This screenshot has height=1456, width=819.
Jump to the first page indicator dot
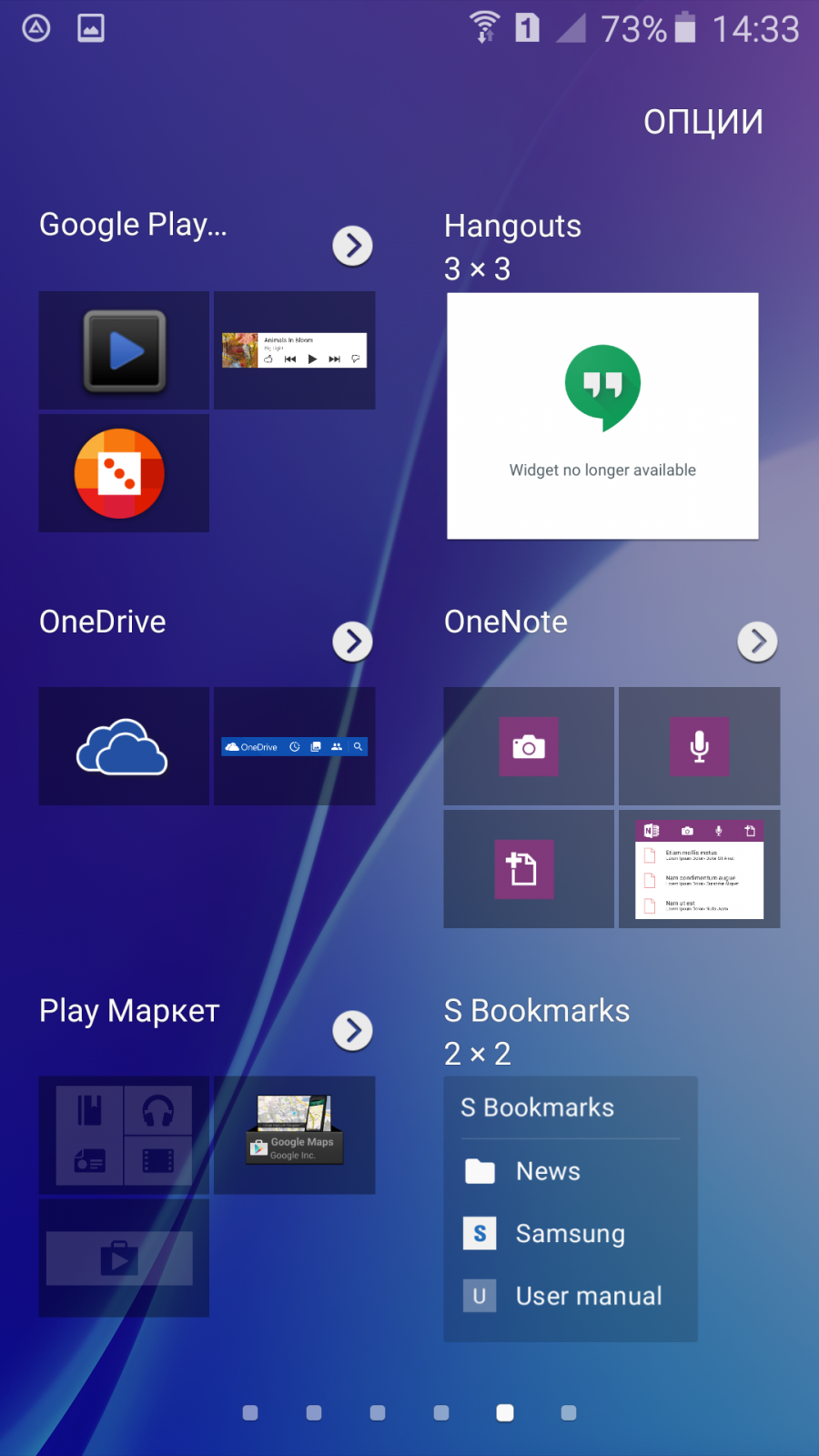click(x=250, y=1412)
